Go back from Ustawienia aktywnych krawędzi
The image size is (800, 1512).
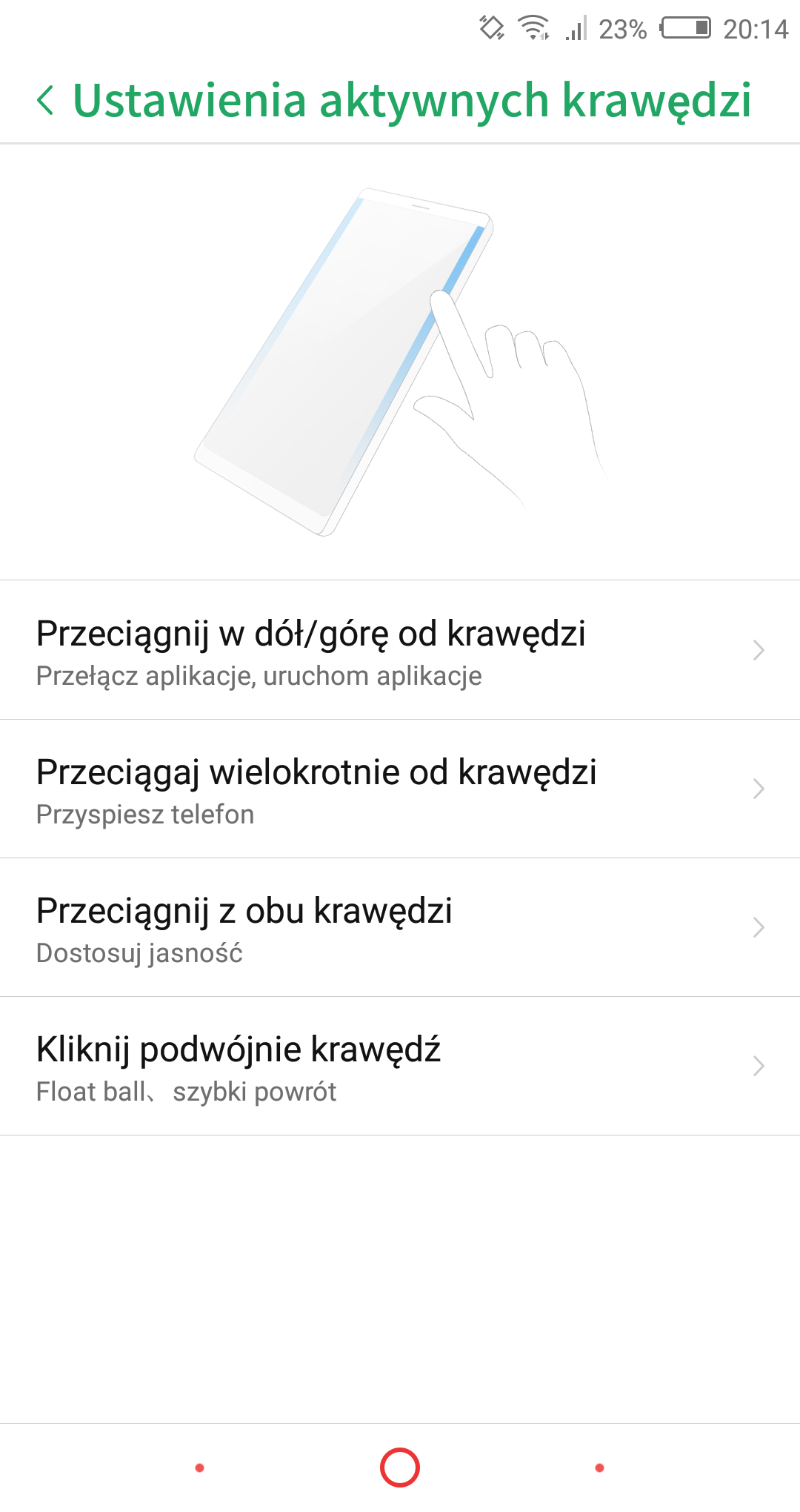click(x=46, y=101)
